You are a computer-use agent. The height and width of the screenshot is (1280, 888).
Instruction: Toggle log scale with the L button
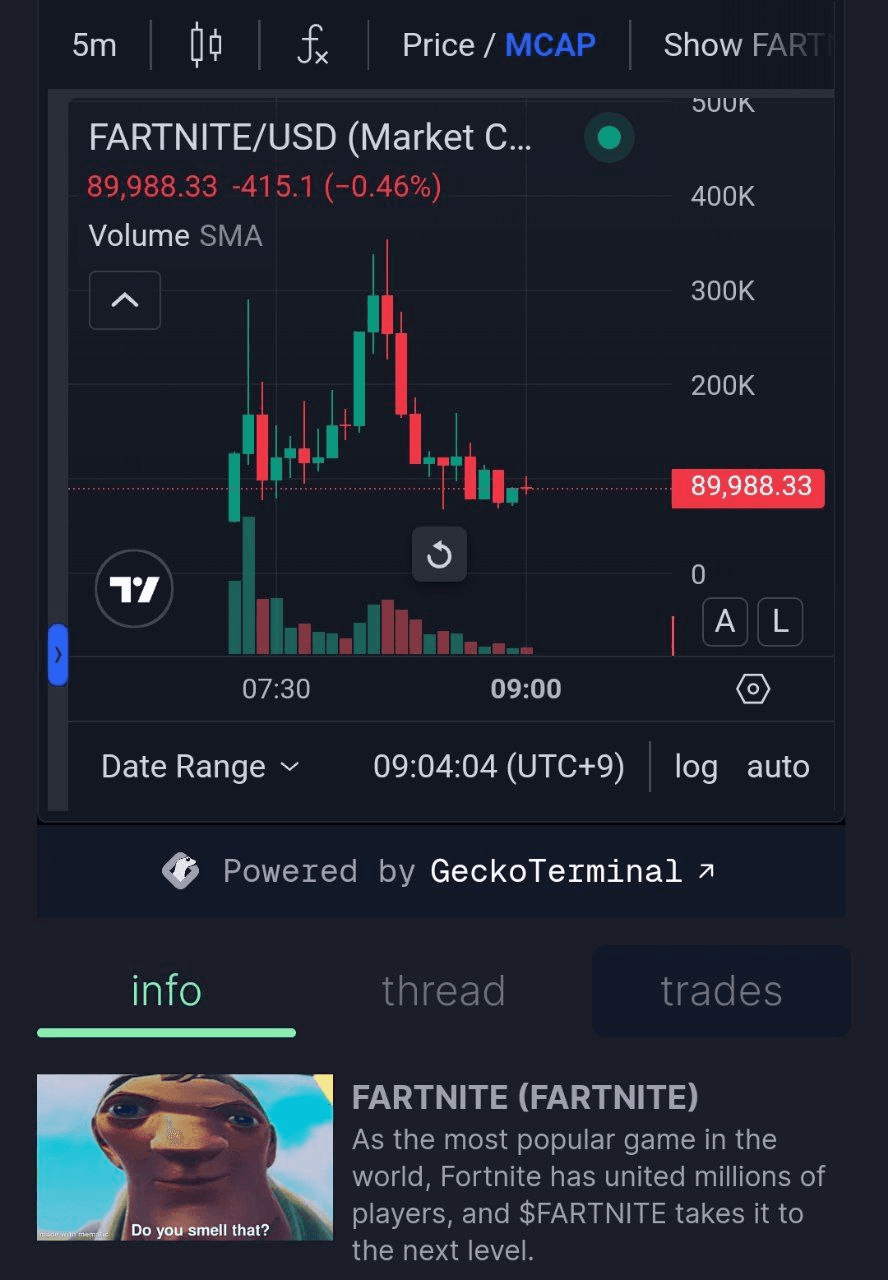tap(780, 622)
